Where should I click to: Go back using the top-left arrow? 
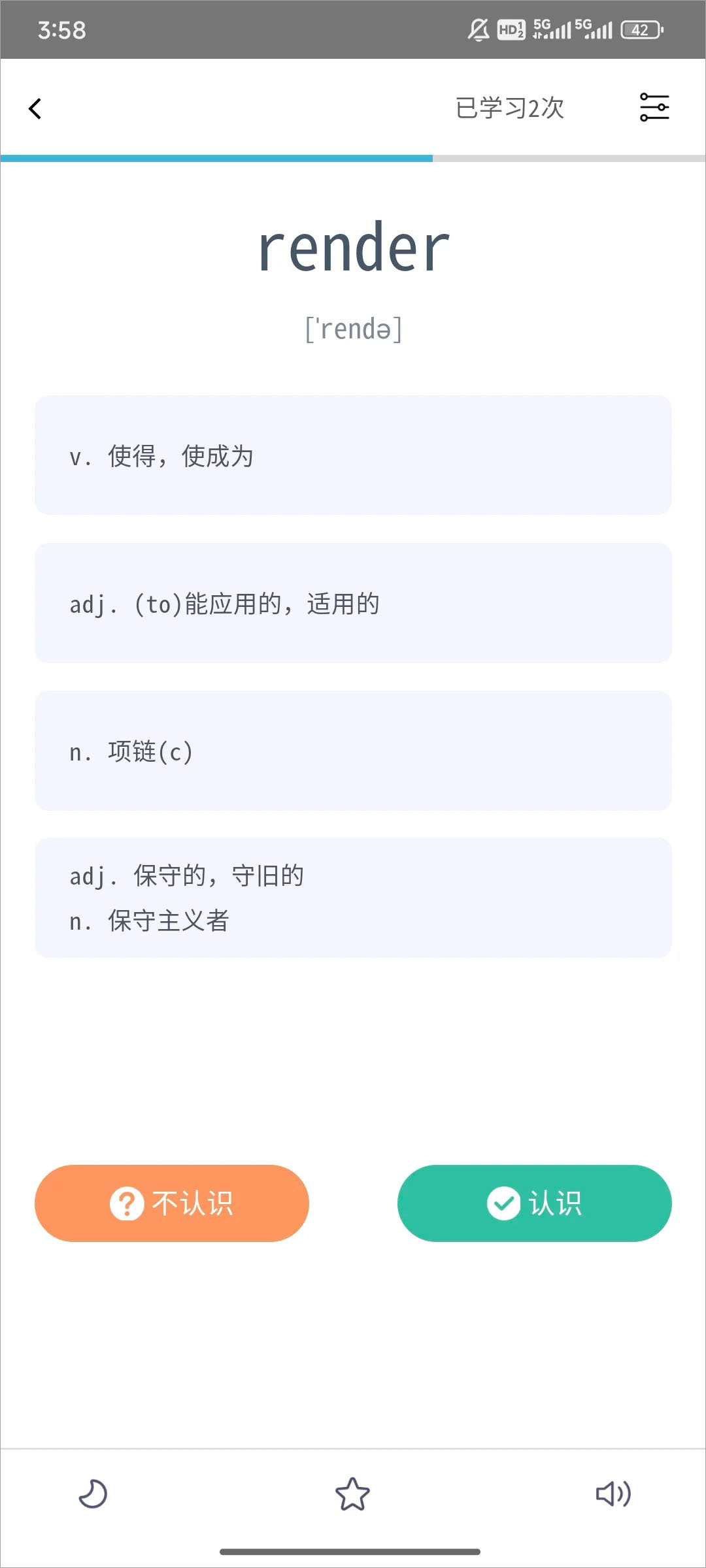[x=35, y=108]
